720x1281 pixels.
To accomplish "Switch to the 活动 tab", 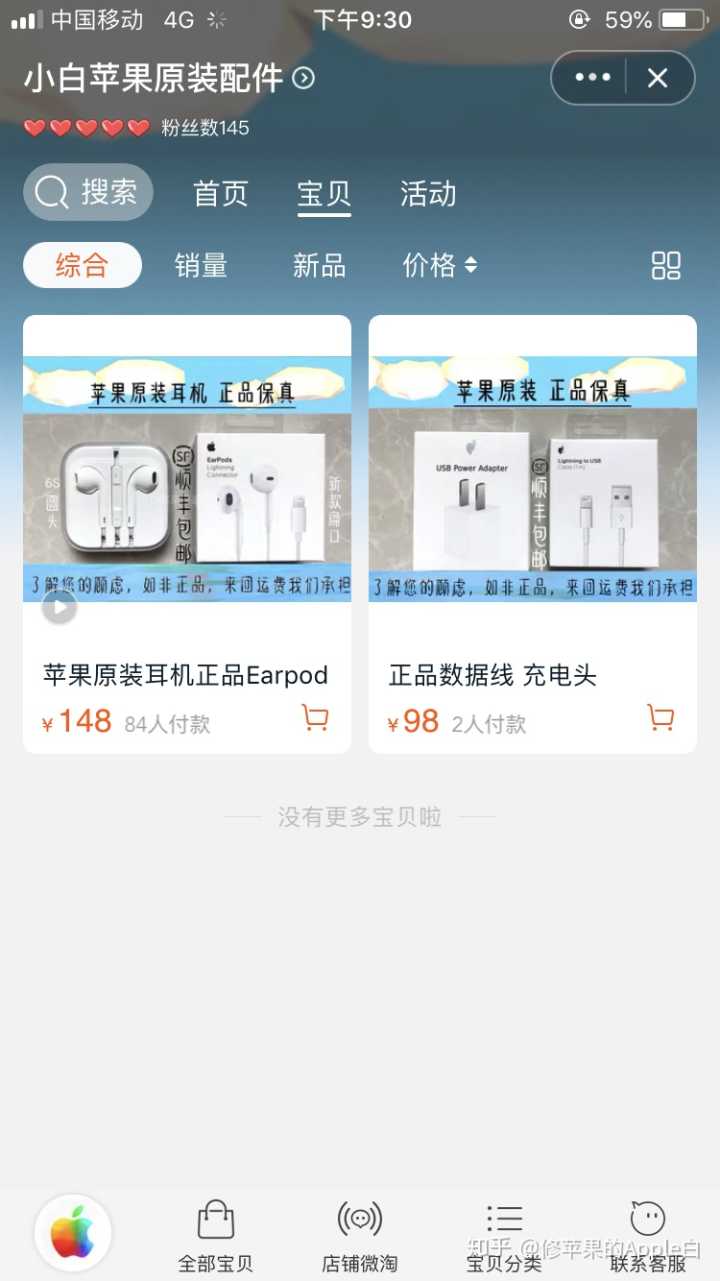I will [428, 193].
